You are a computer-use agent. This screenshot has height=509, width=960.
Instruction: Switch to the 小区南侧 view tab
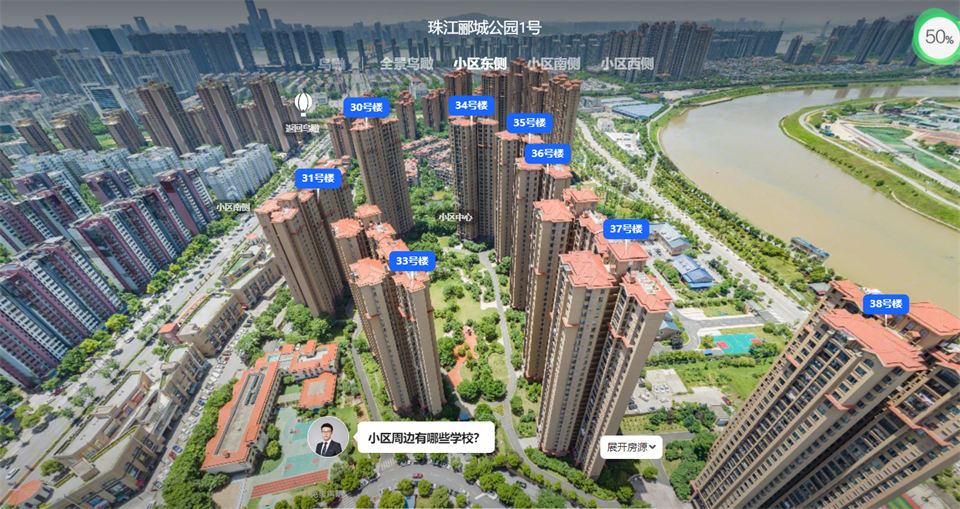pos(553,63)
